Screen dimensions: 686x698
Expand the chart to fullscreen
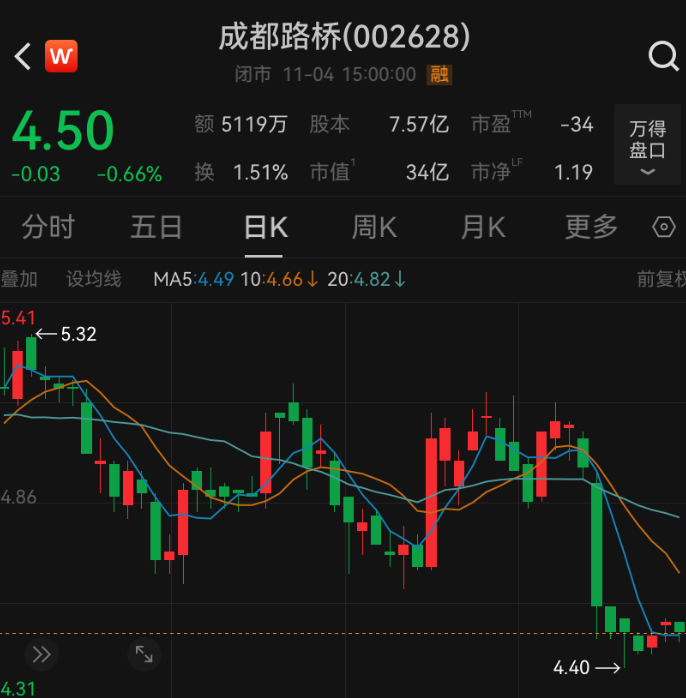144,654
